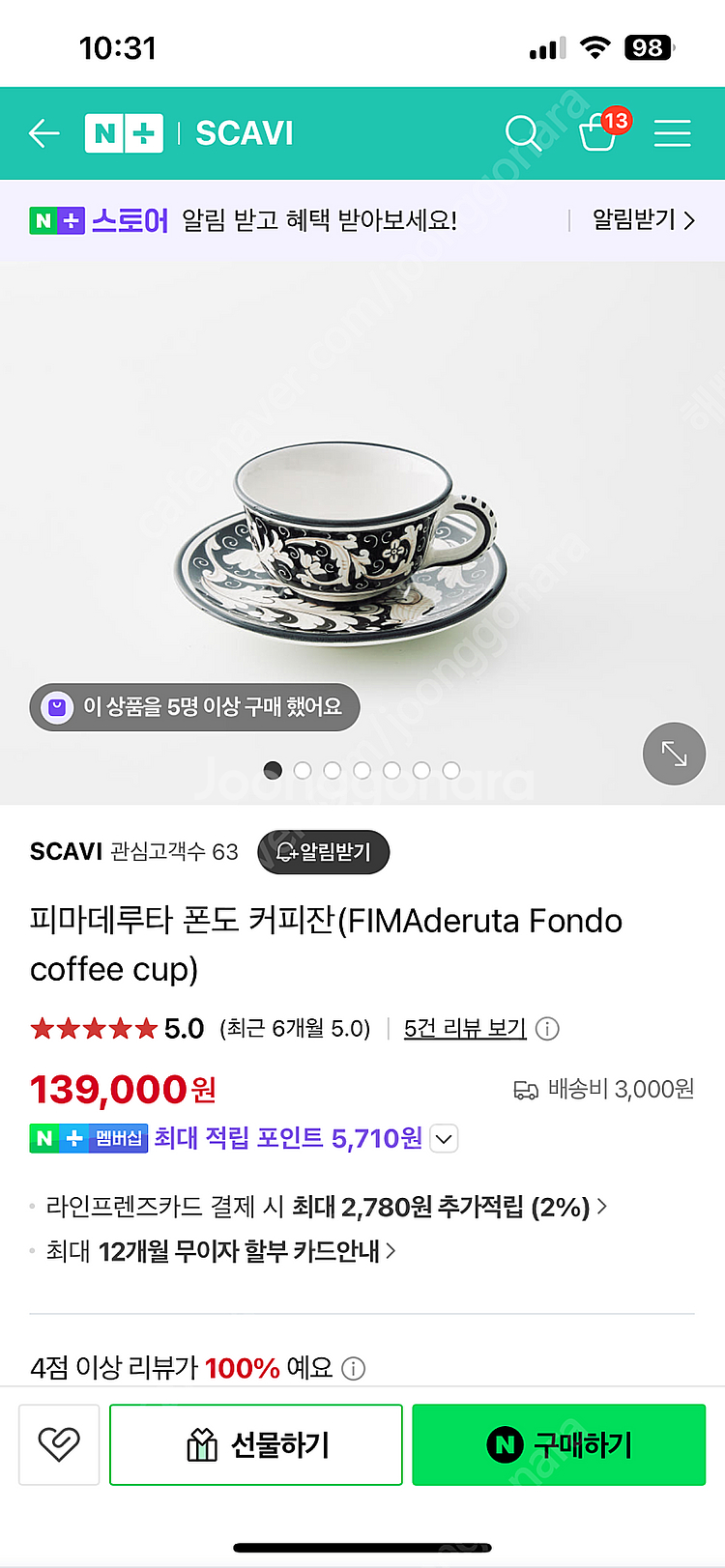Expand the product image to fullscreen

pos(674,754)
